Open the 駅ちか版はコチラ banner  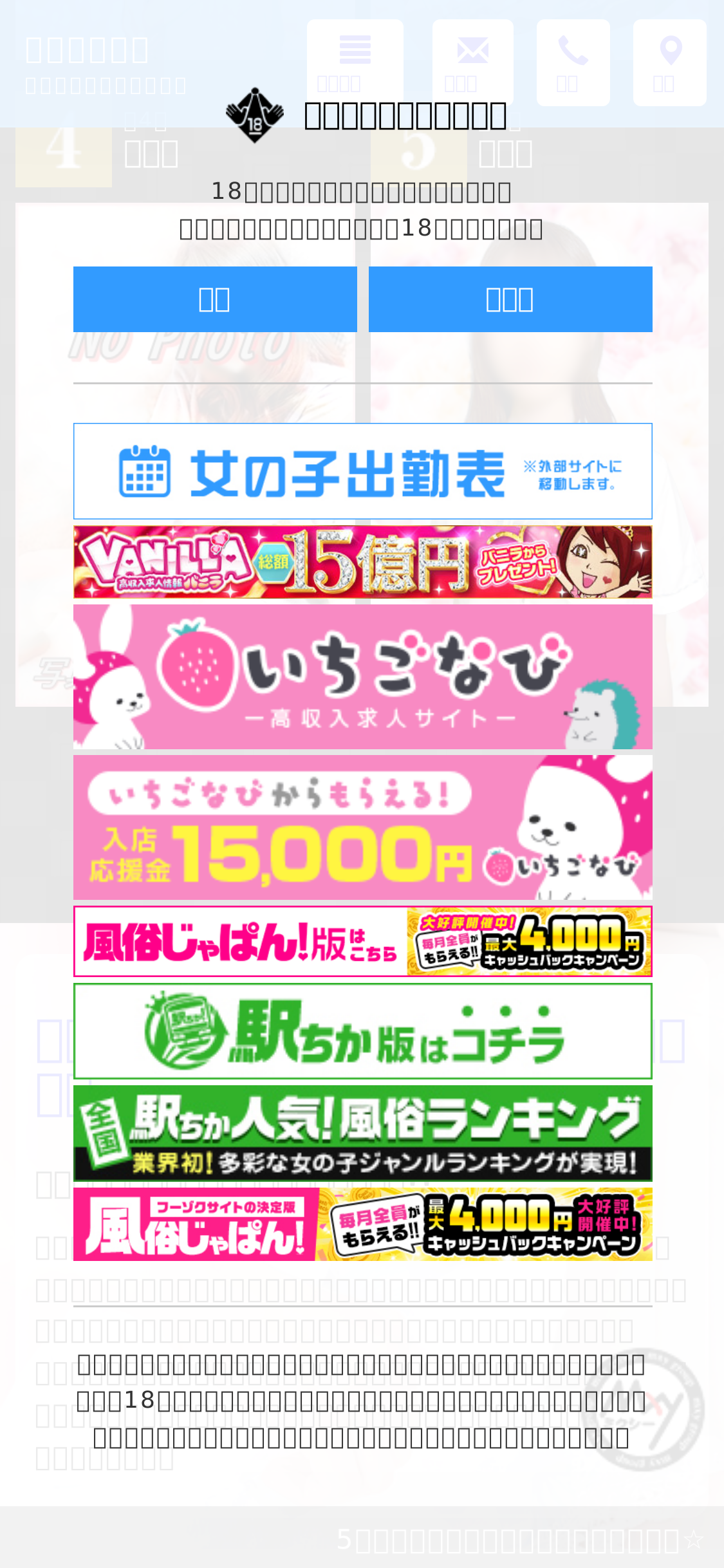click(362, 1031)
